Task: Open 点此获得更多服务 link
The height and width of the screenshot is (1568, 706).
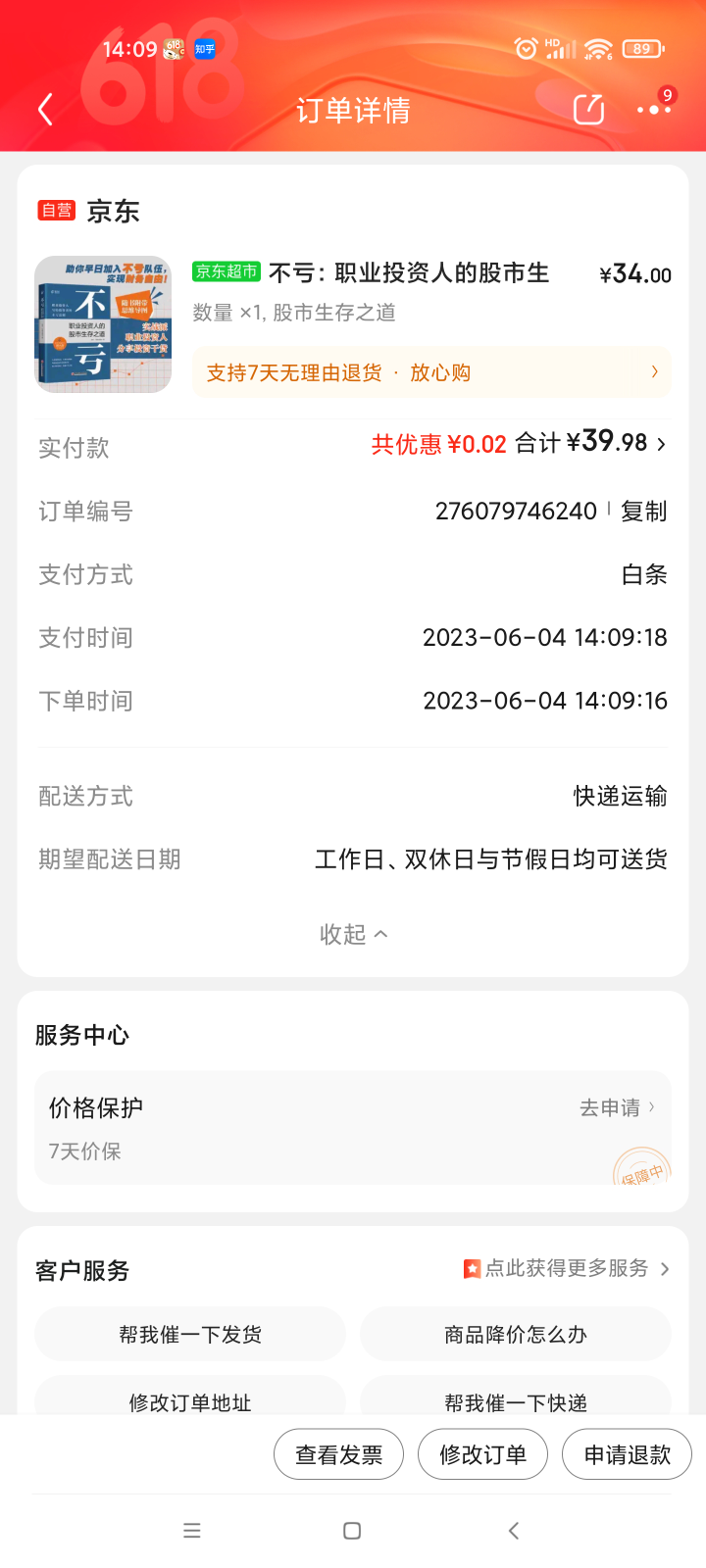Action: click(567, 1269)
